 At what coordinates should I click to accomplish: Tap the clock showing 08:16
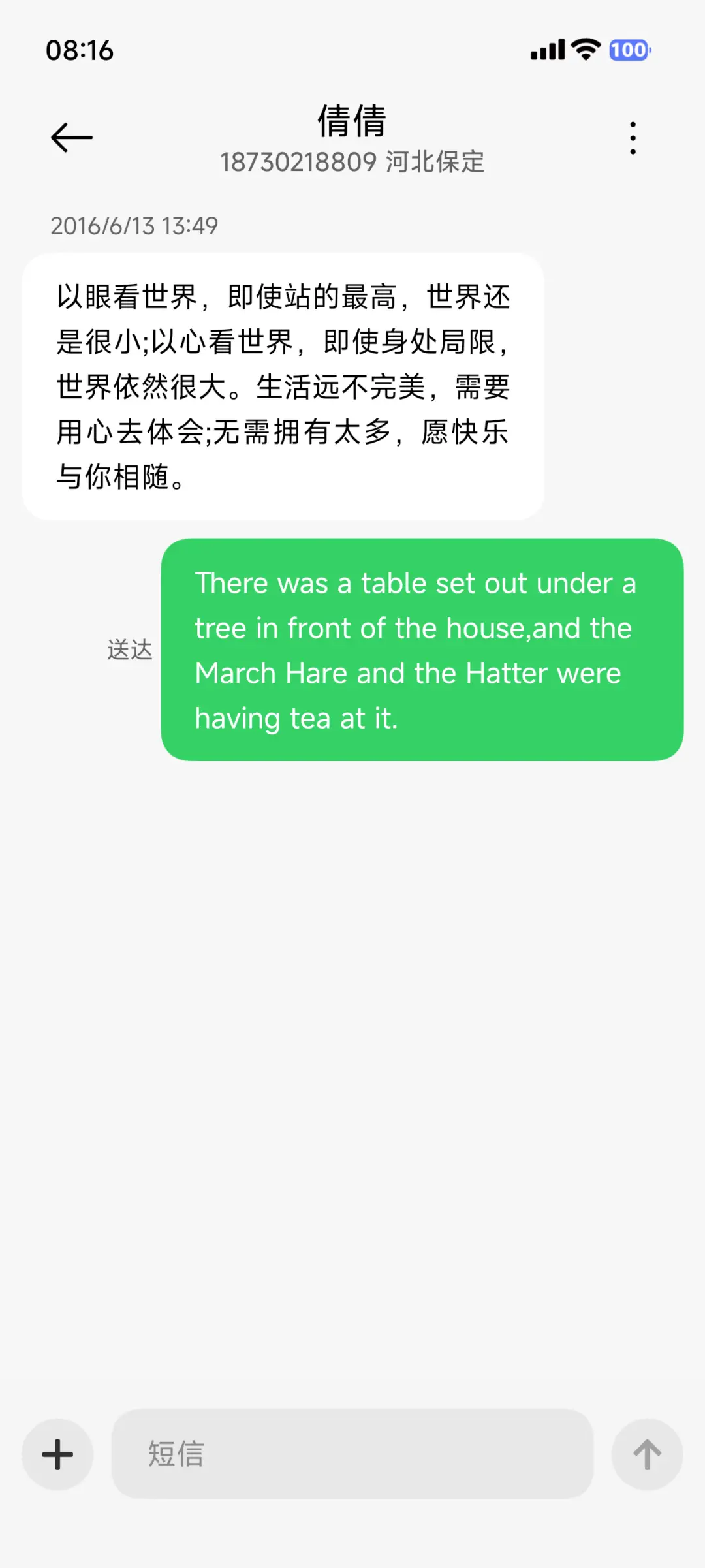click(x=80, y=50)
